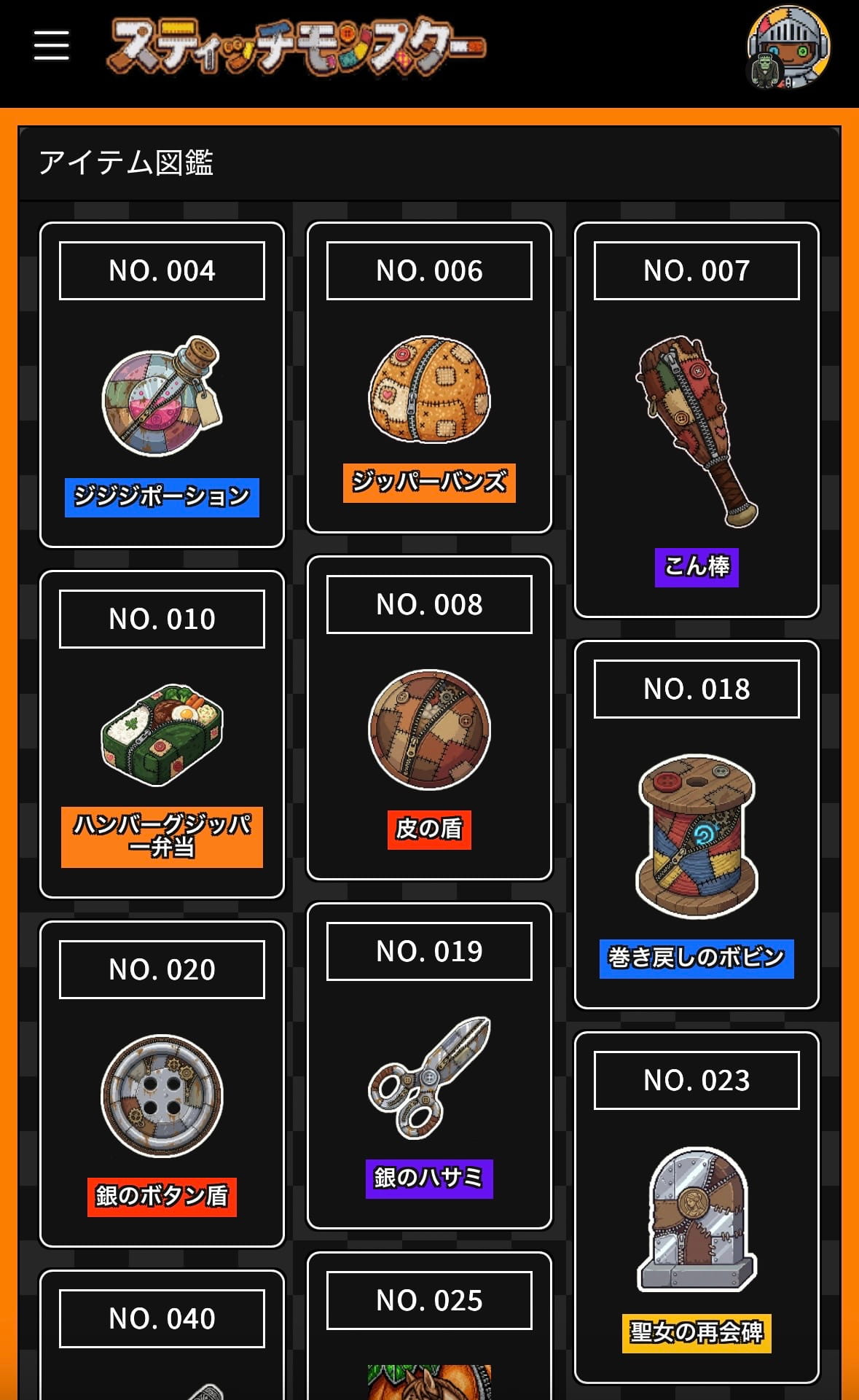View item NO. 023 聖女の再会碑

click(x=697, y=1207)
